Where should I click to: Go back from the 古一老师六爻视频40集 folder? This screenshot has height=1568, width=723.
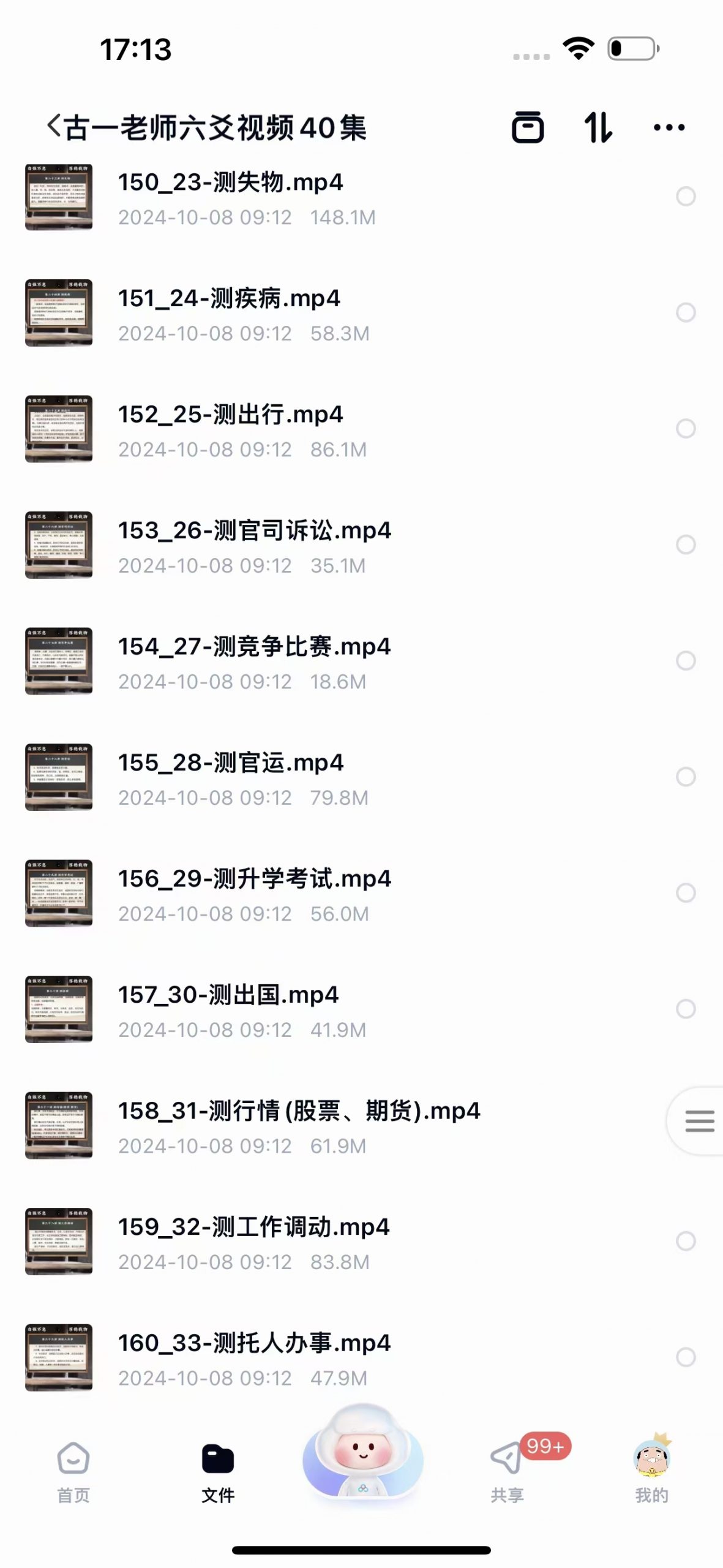click(x=54, y=127)
